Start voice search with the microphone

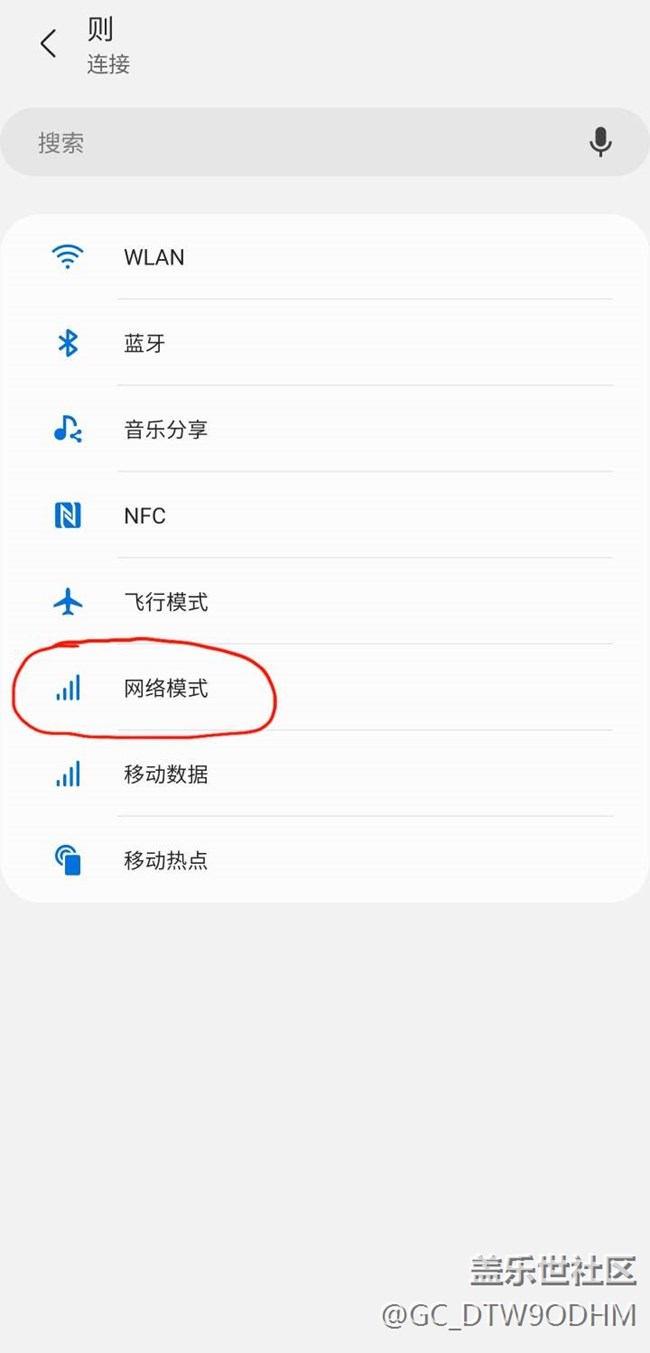[x=600, y=143]
